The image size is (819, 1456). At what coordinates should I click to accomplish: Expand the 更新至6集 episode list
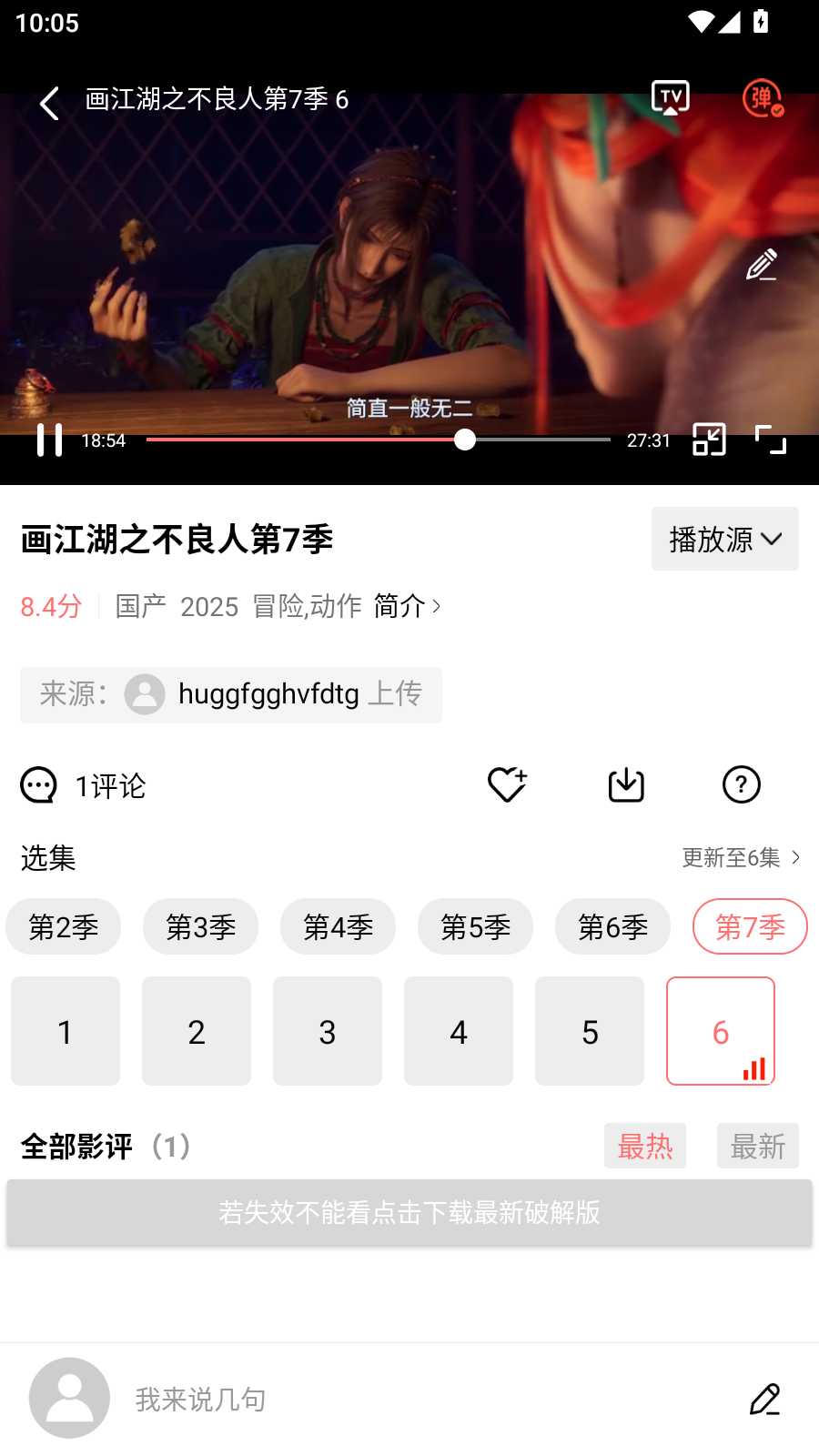coord(741,857)
